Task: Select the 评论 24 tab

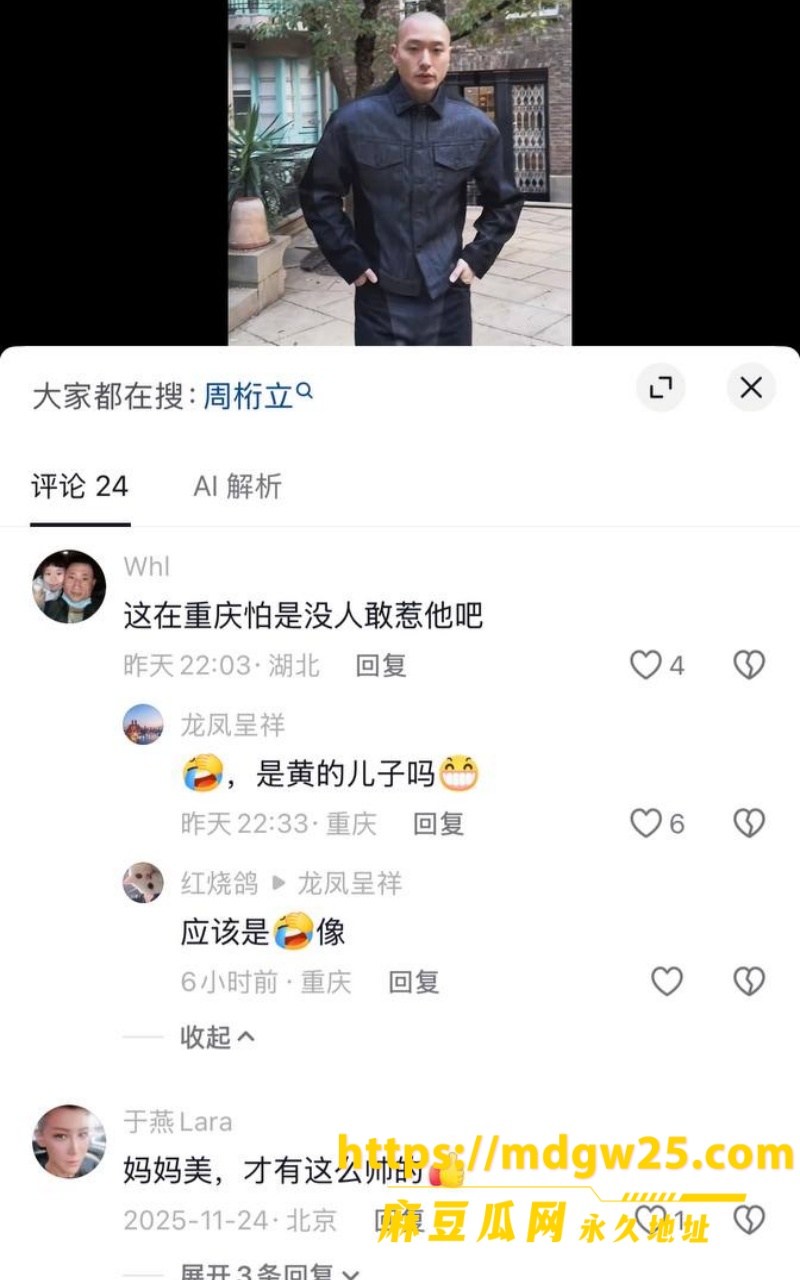Action: (80, 486)
